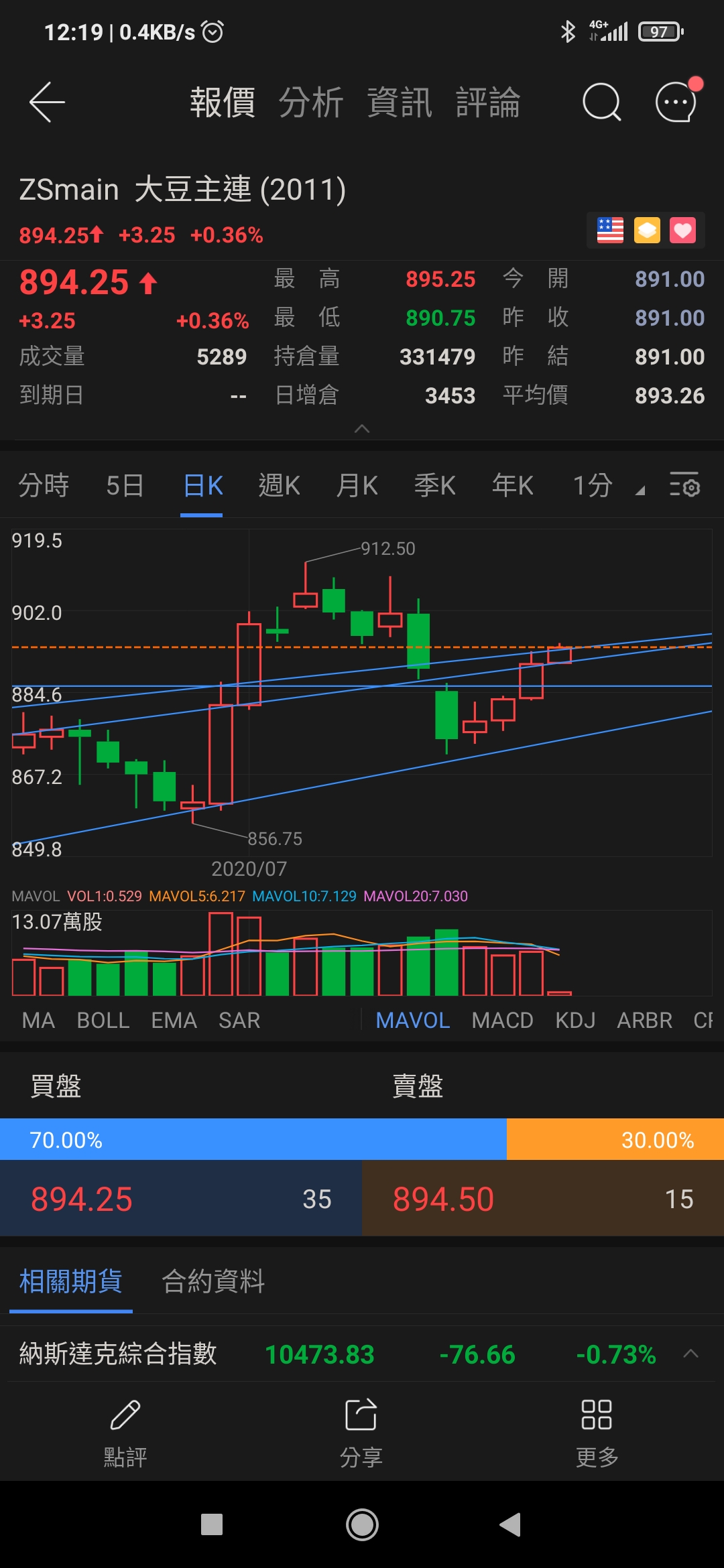This screenshot has width=724, height=1568.
Task: Switch to the 資訊 tab
Action: click(400, 103)
